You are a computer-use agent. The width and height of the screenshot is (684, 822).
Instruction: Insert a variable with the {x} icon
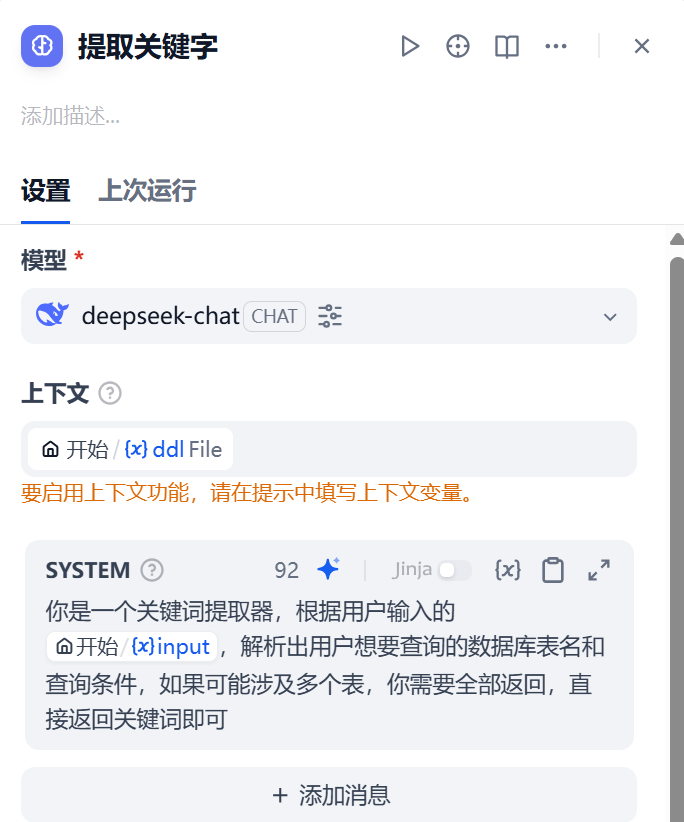point(508,570)
